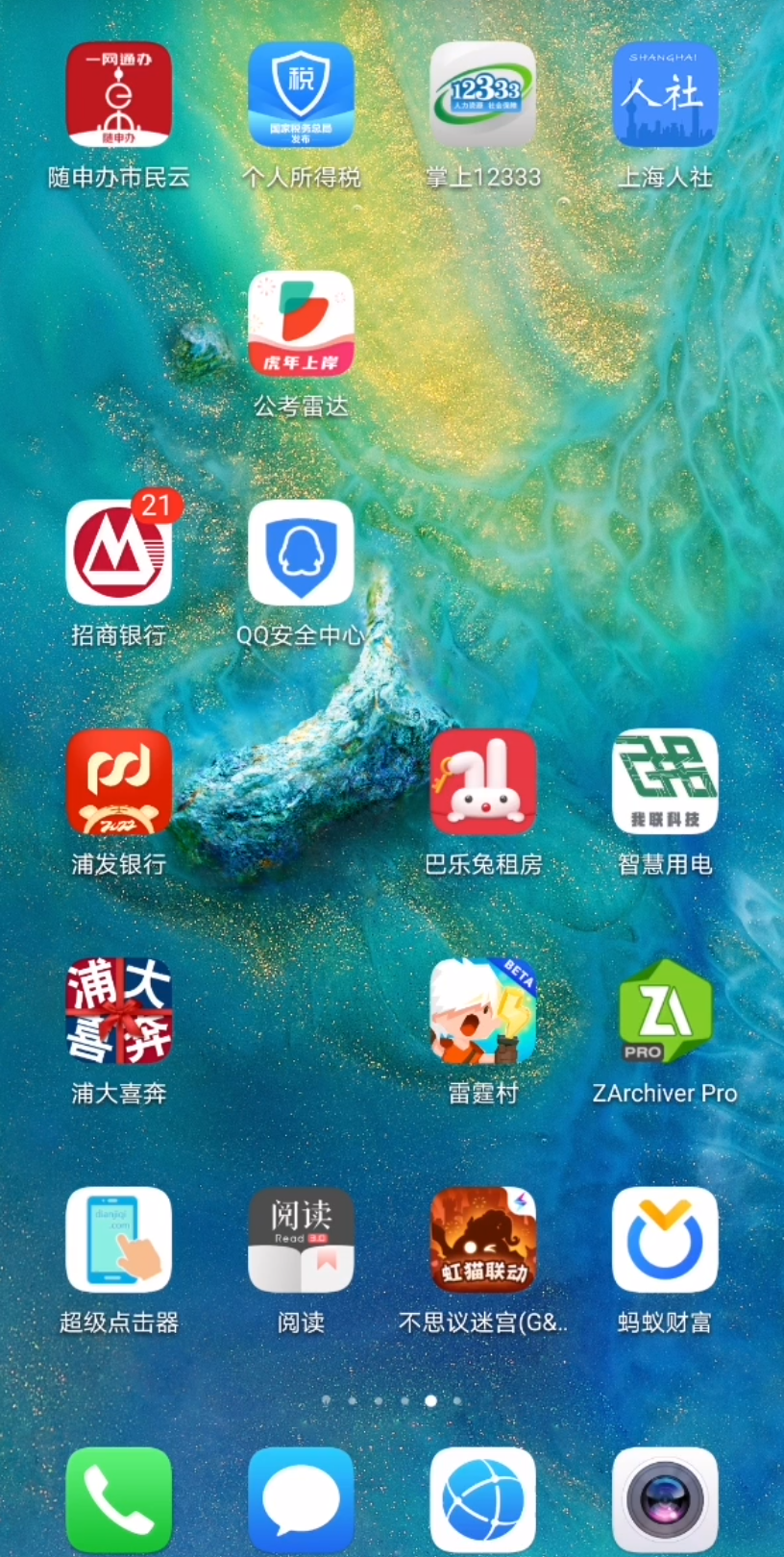Launch the camera from the dock
Screen dimensions: 784x1557
click(x=665, y=1499)
